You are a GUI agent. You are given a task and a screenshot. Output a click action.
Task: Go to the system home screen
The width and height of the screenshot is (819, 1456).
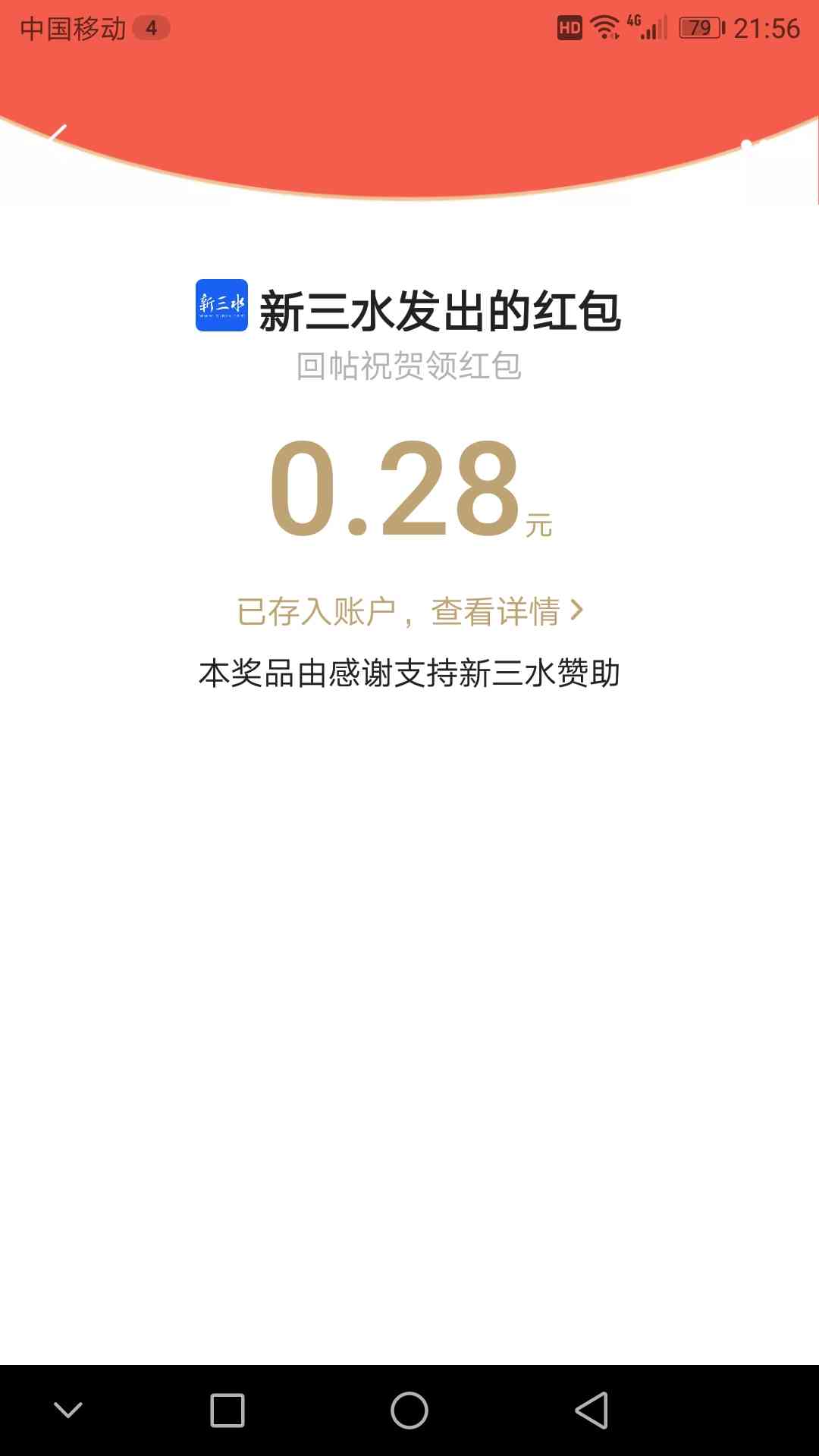[x=409, y=1410]
